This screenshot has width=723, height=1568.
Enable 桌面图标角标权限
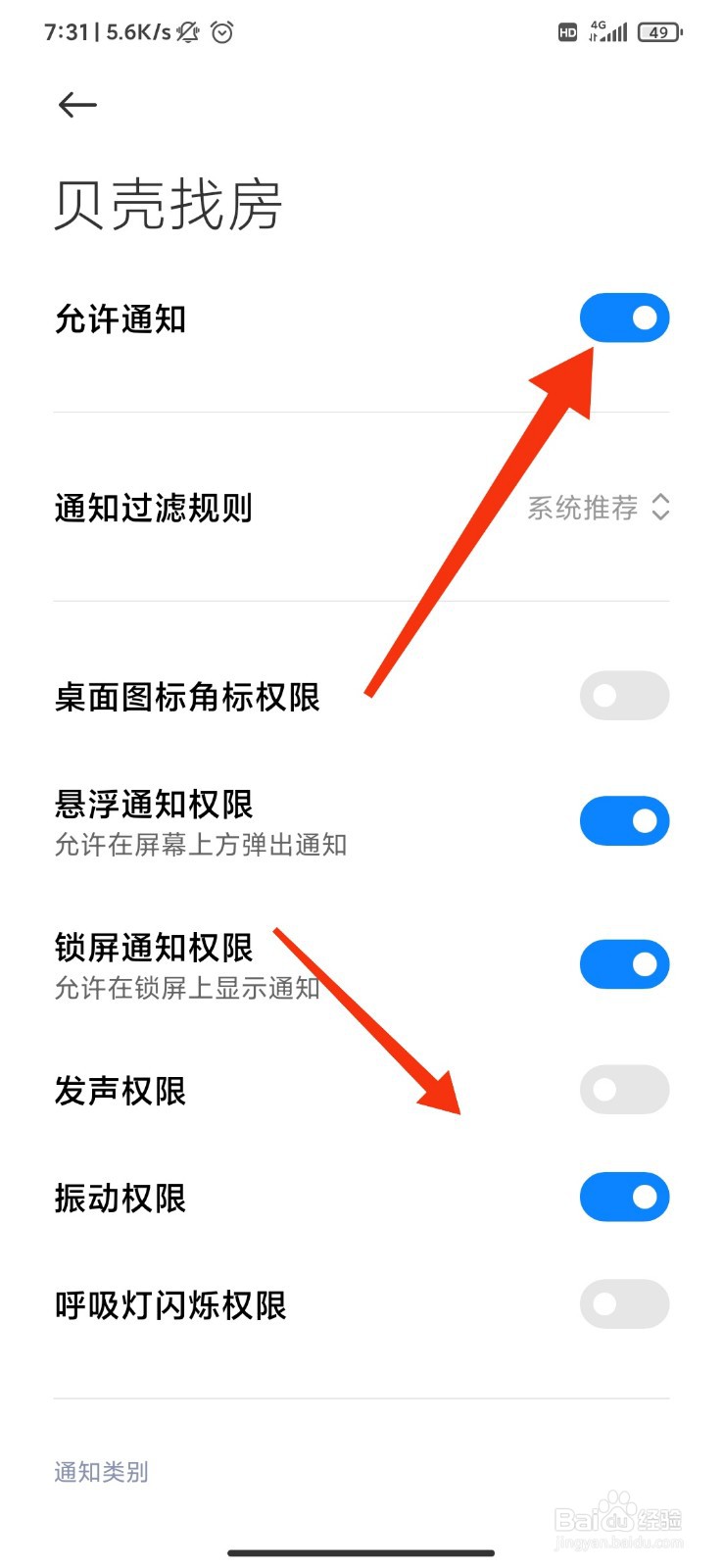coord(624,695)
